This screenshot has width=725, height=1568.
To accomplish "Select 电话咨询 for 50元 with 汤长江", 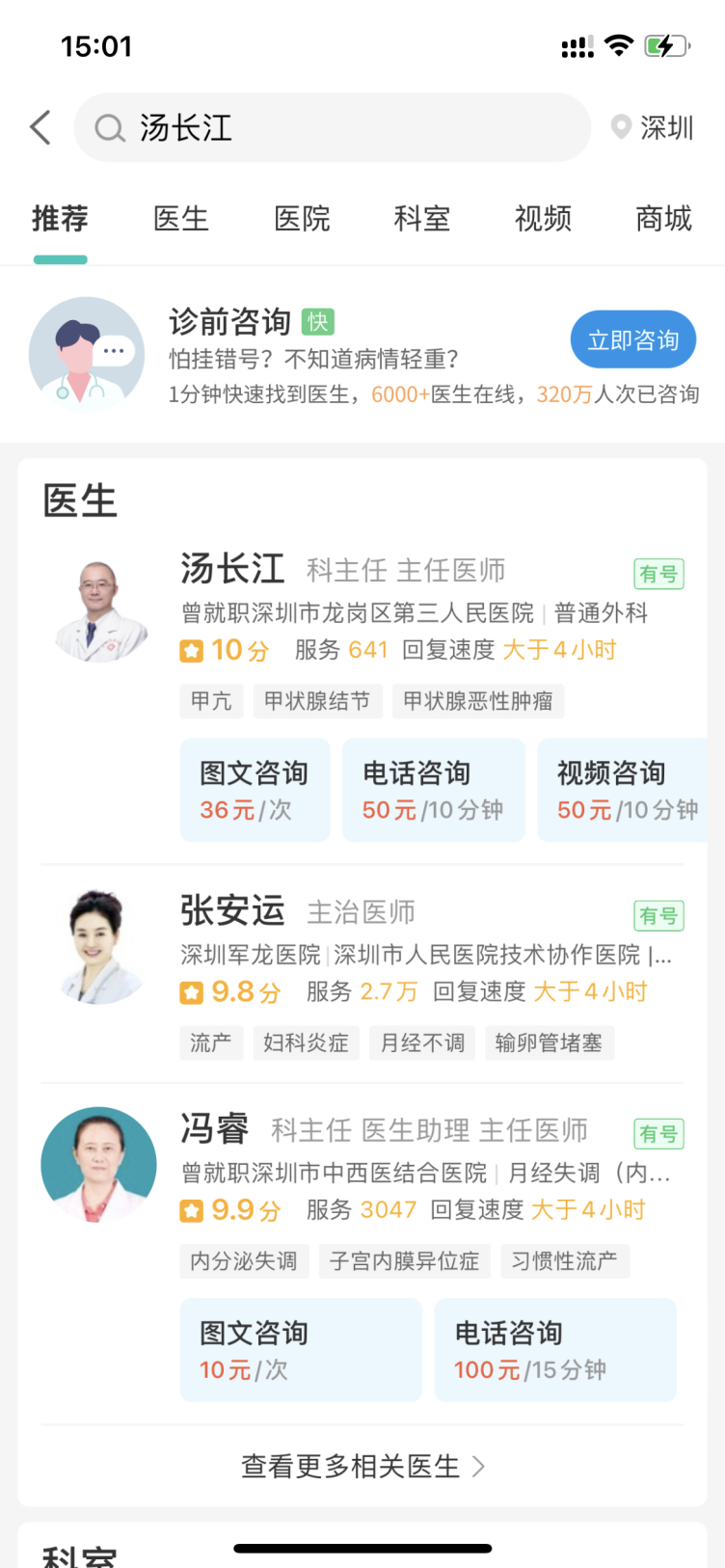I will [433, 790].
